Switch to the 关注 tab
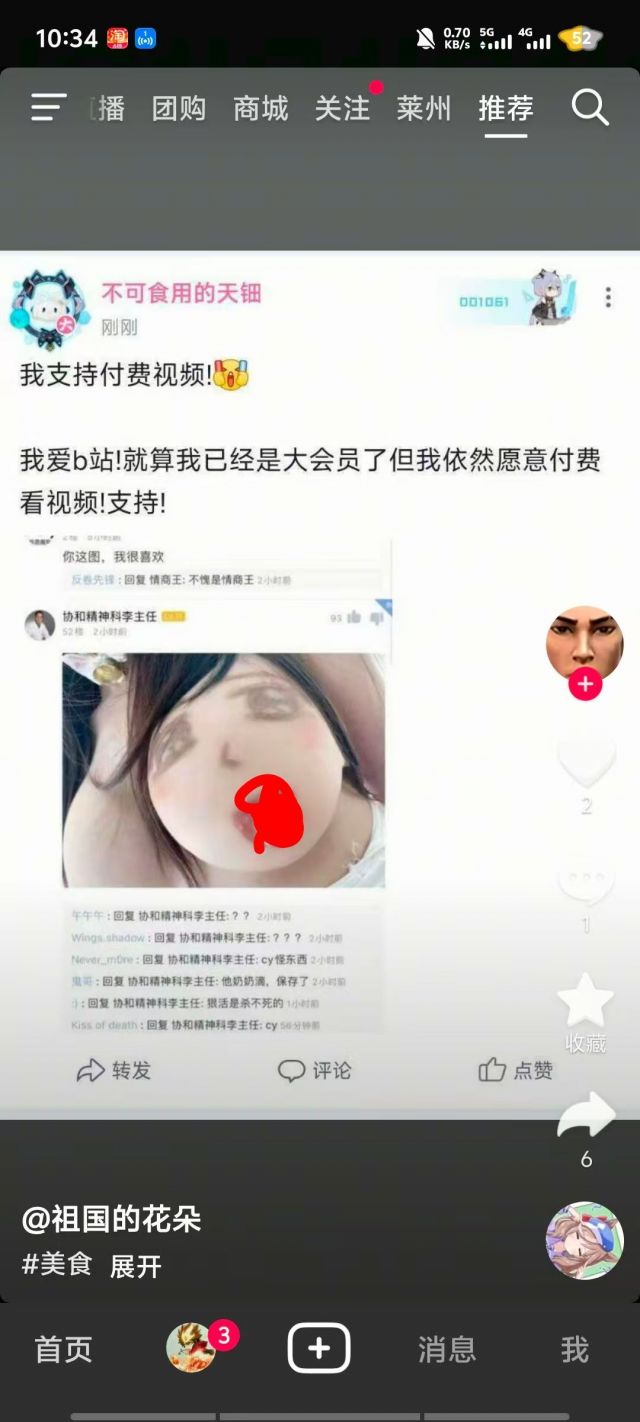This screenshot has width=640, height=1422. (342, 108)
